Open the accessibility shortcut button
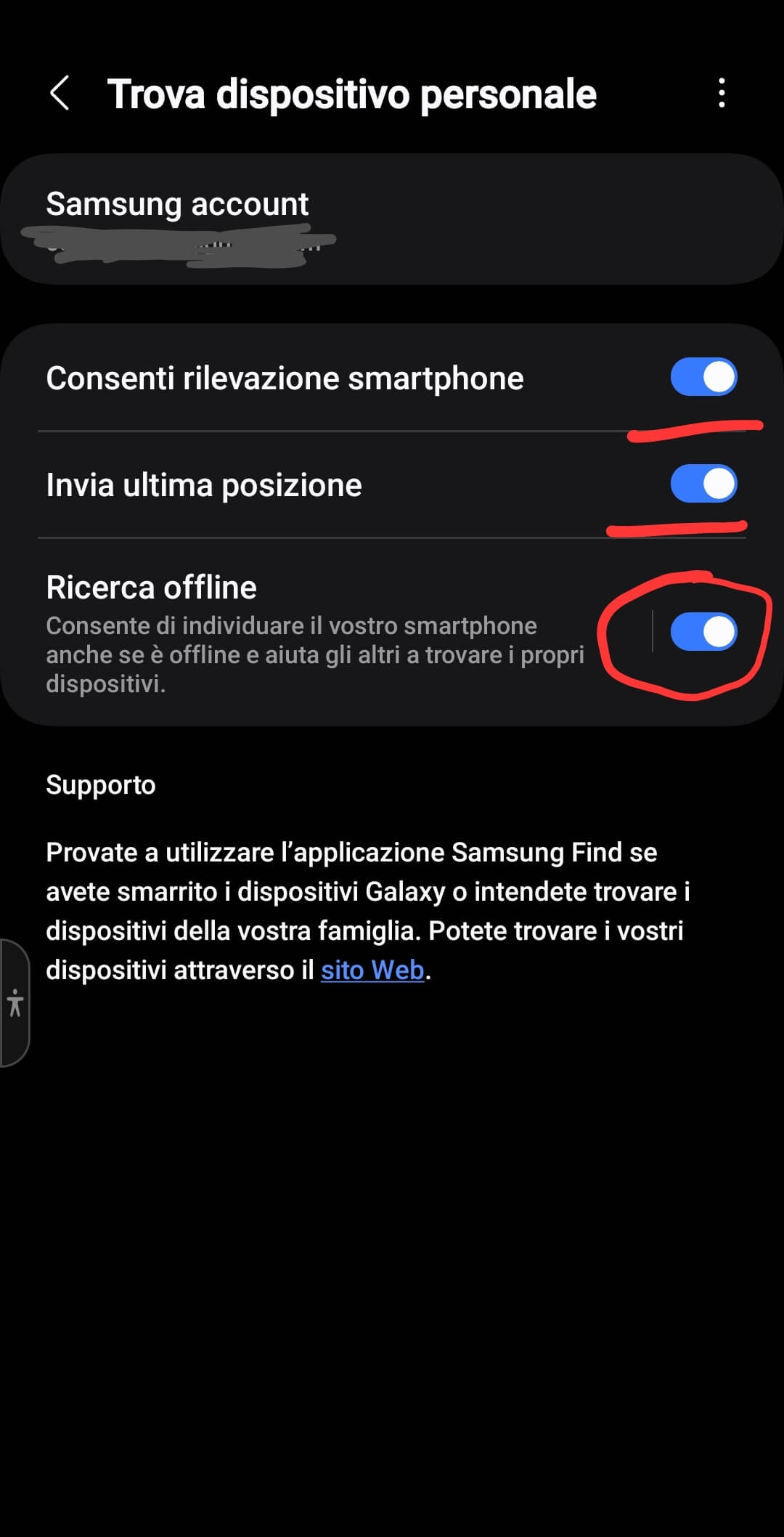The height and width of the screenshot is (1537, 784). [15, 1003]
